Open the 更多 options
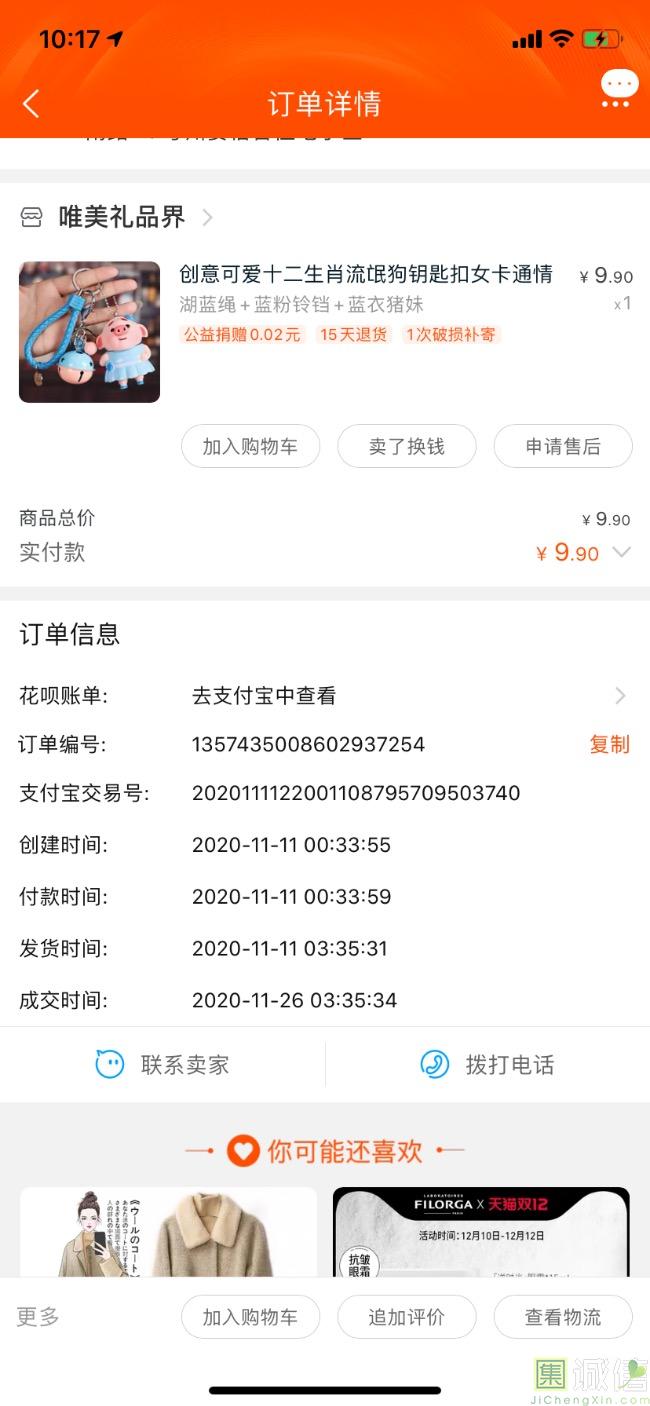Image resolution: width=650 pixels, height=1406 pixels. 38,1316
